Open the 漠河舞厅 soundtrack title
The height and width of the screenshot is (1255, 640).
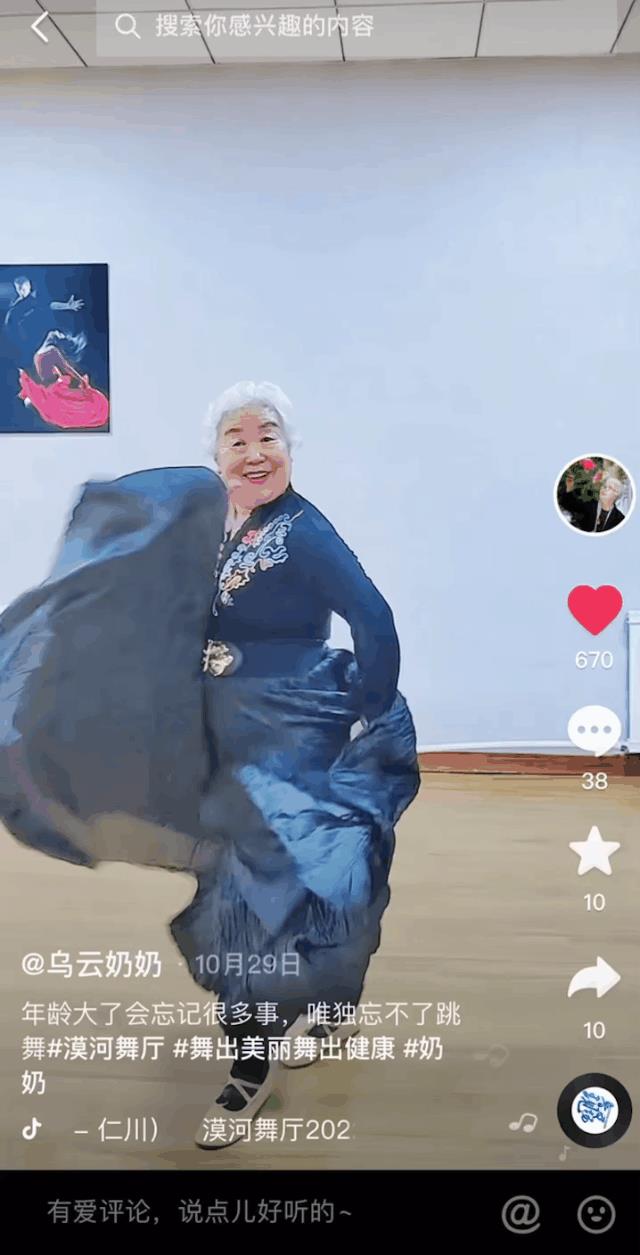coord(276,1130)
